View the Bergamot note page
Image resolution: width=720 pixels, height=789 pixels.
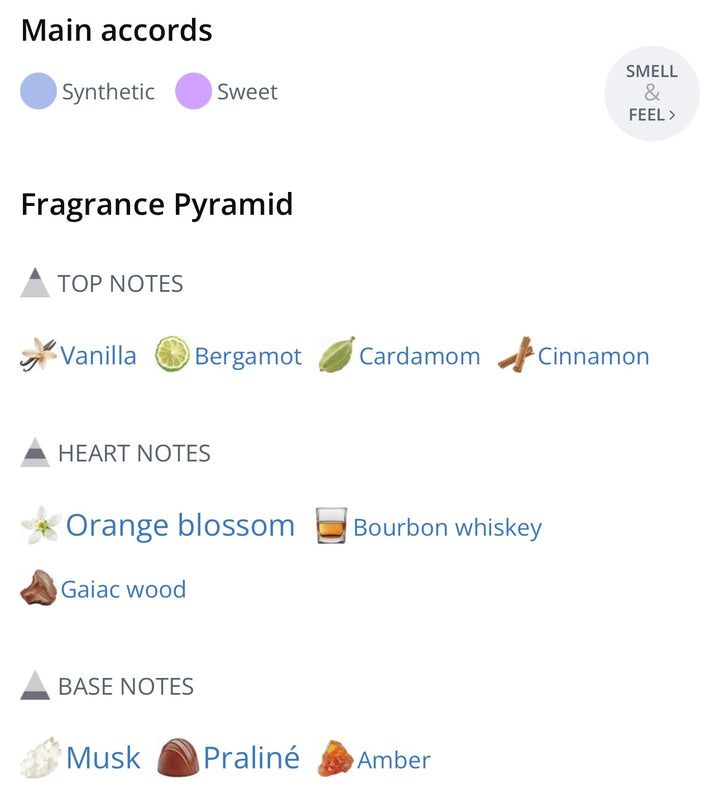[247, 357]
